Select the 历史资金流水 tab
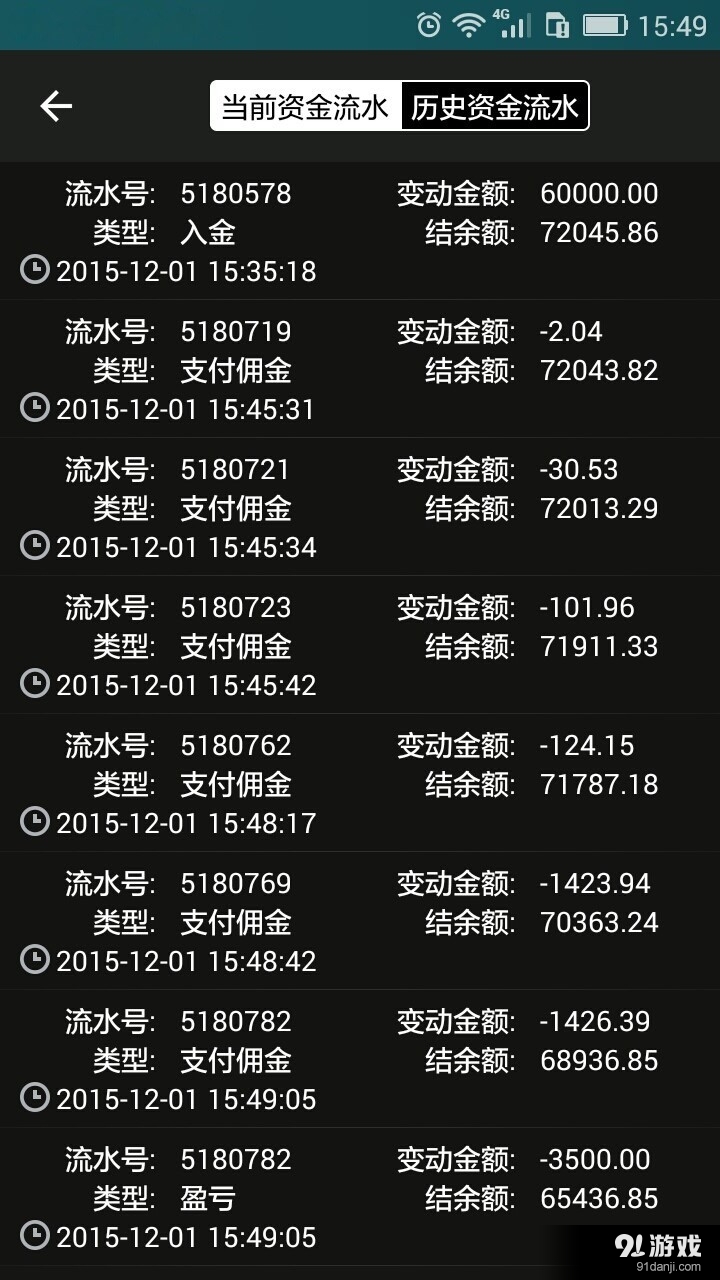This screenshot has height=1280, width=720. click(x=494, y=107)
